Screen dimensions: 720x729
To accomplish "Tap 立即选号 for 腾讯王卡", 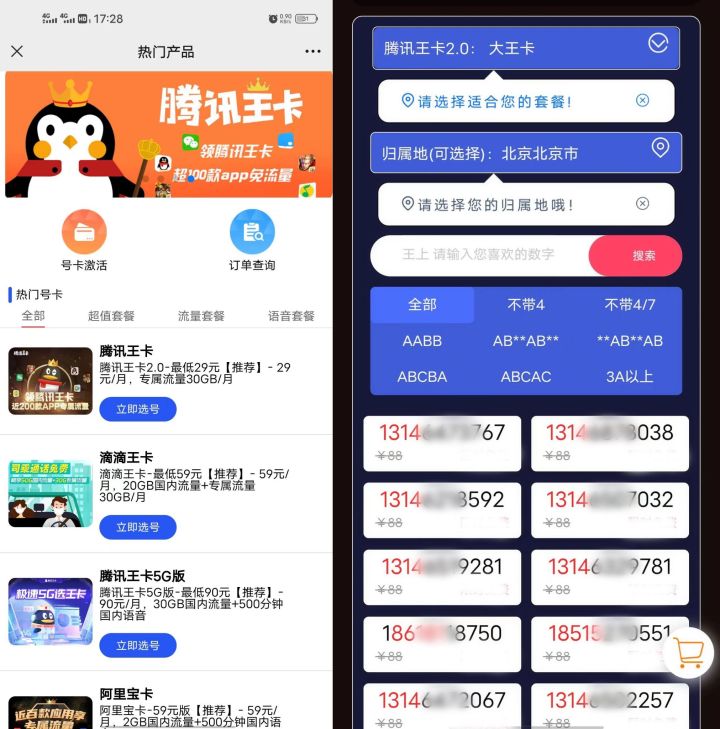I will pyautogui.click(x=137, y=408).
